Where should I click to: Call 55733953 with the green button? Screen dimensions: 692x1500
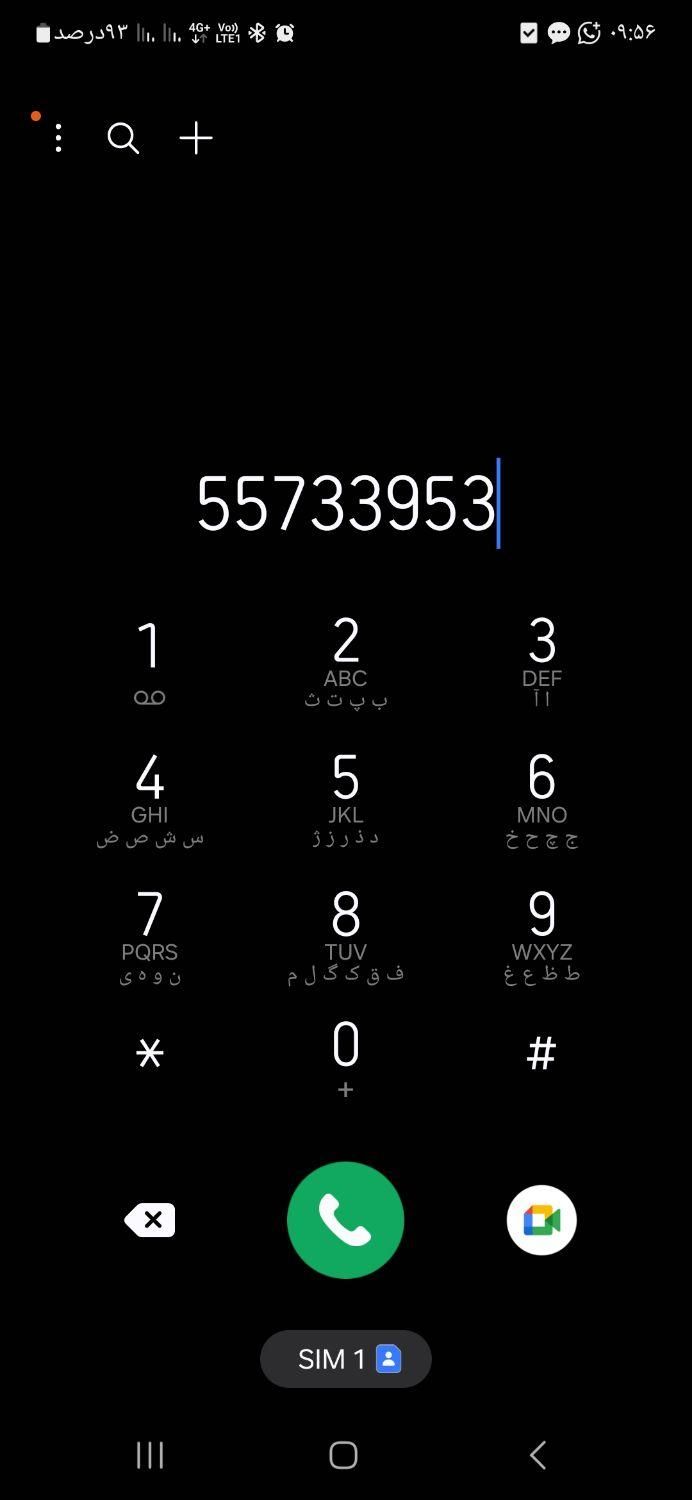point(345,1220)
